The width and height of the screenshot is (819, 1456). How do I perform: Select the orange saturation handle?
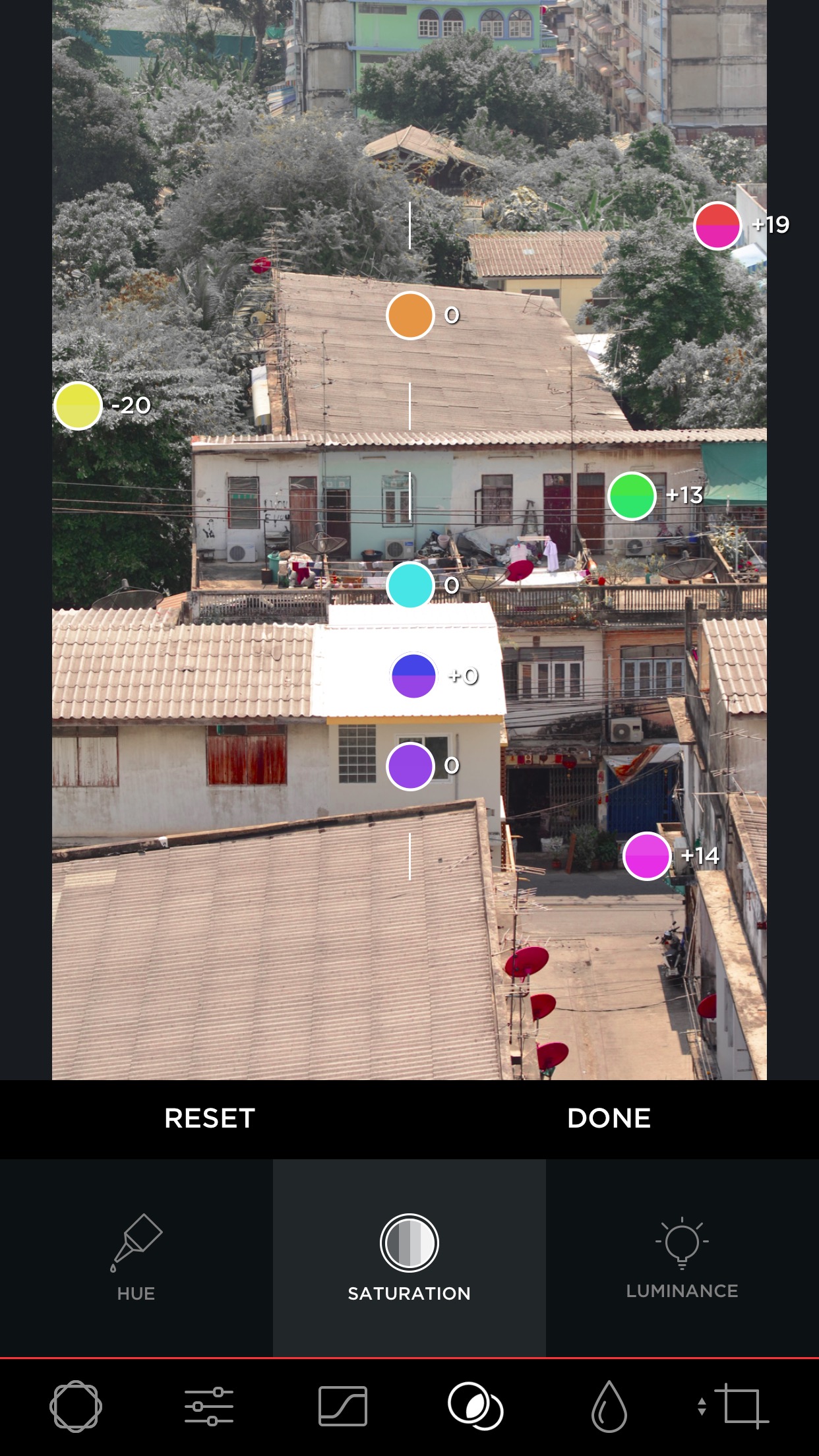click(409, 315)
